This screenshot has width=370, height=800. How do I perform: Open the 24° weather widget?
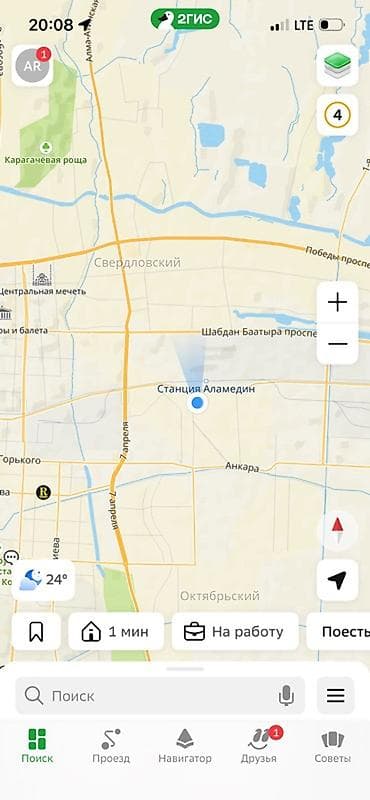[x=43, y=580]
